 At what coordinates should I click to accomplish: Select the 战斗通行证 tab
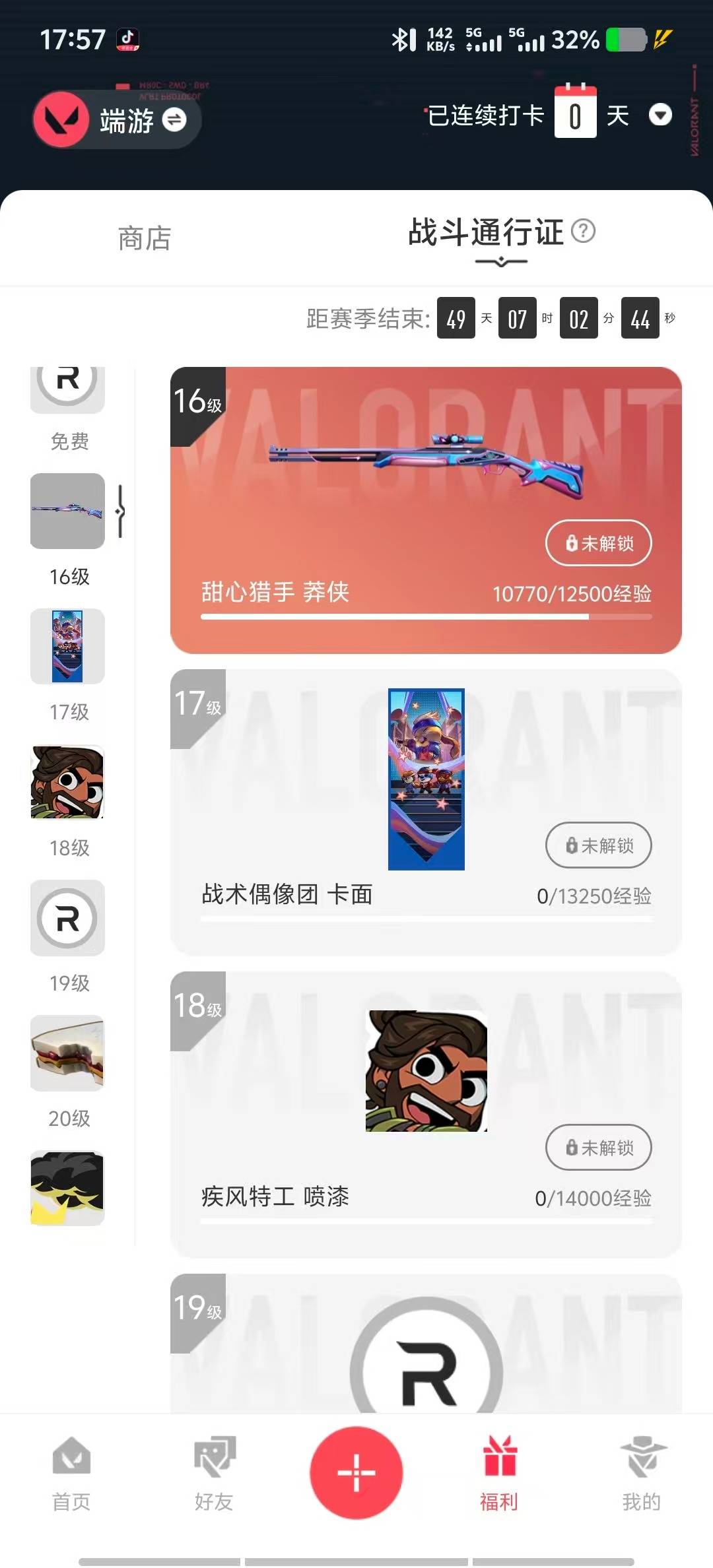click(487, 232)
